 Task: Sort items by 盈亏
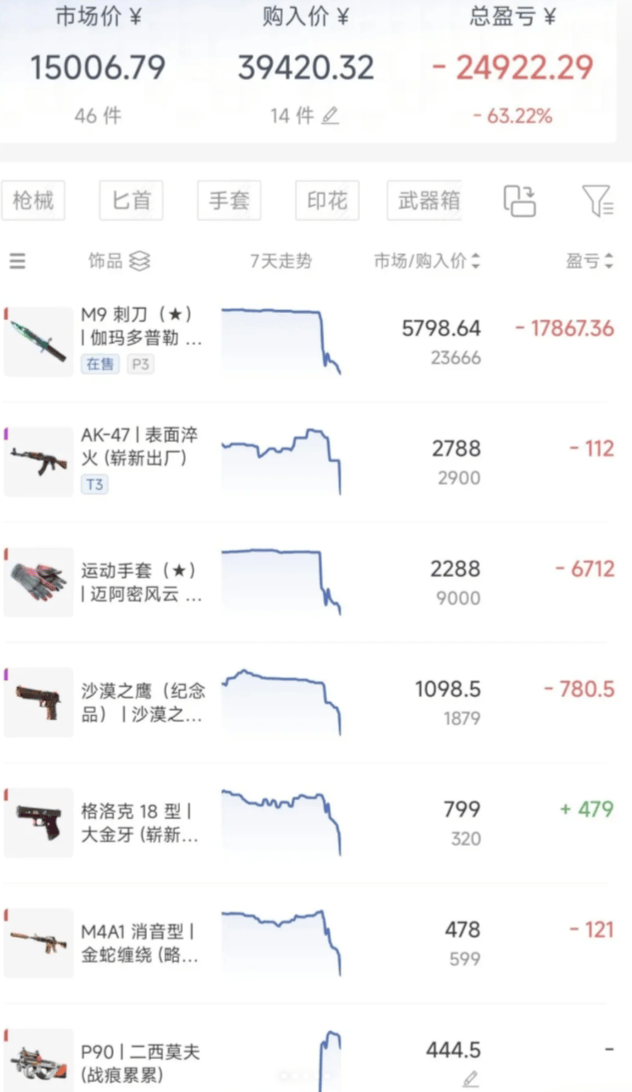[x=589, y=262]
